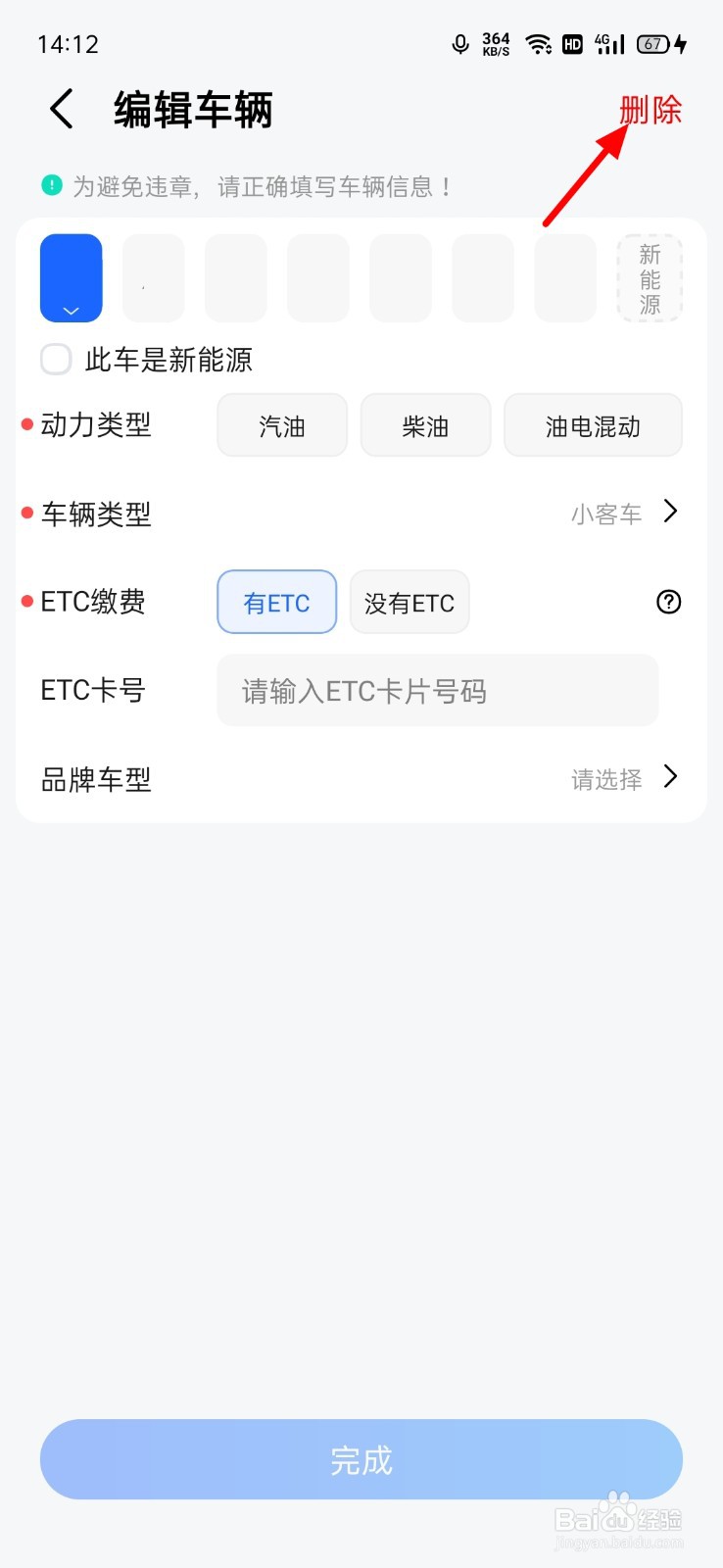
Task: Open 品牌车型 selection row
Action: click(361, 779)
